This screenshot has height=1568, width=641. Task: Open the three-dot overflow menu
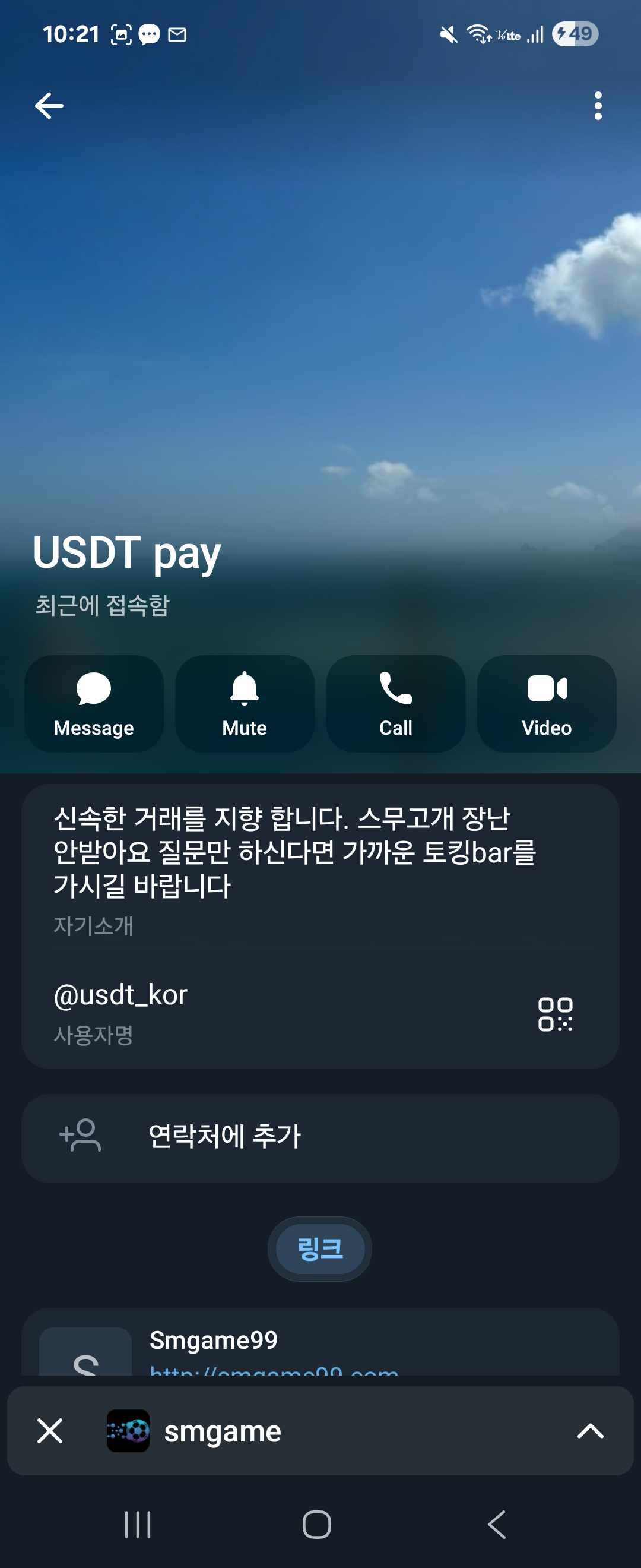(x=598, y=106)
